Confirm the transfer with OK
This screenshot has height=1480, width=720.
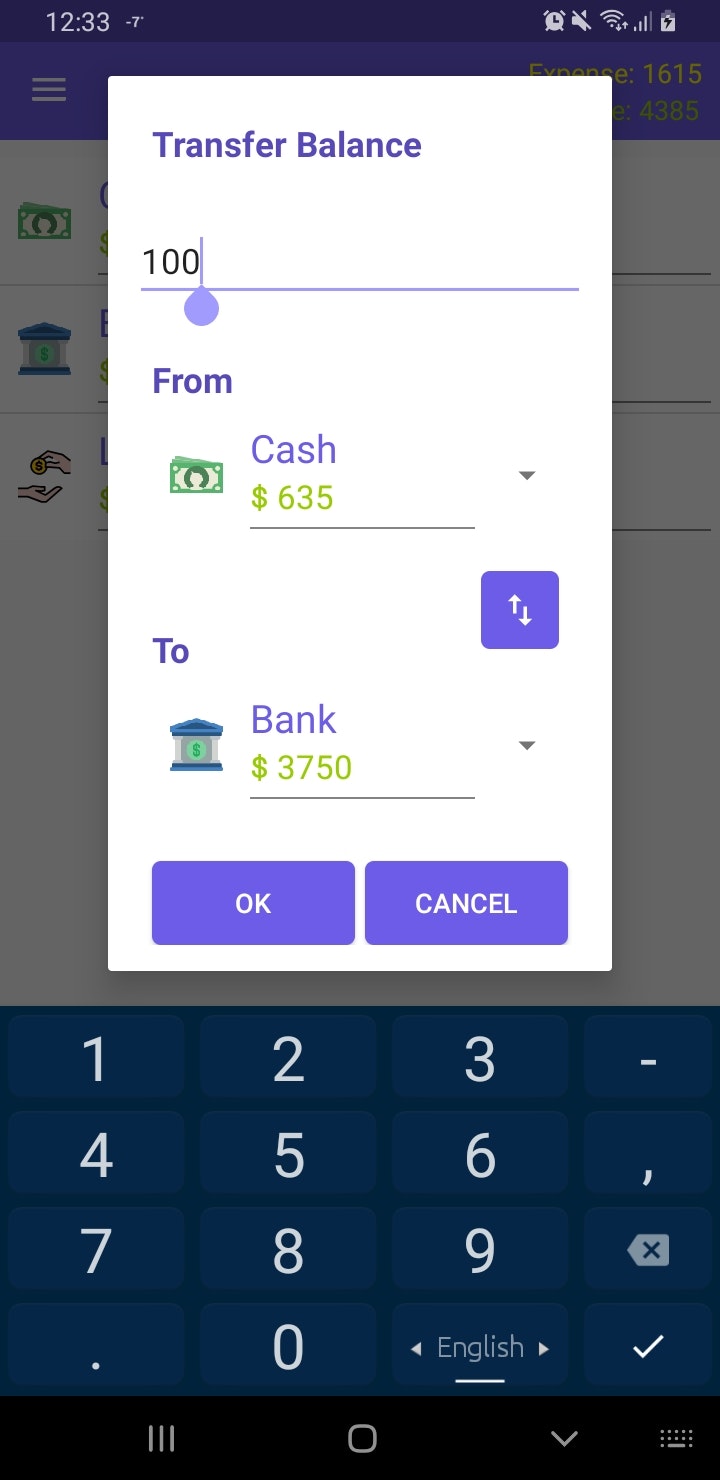pyautogui.click(x=252, y=902)
